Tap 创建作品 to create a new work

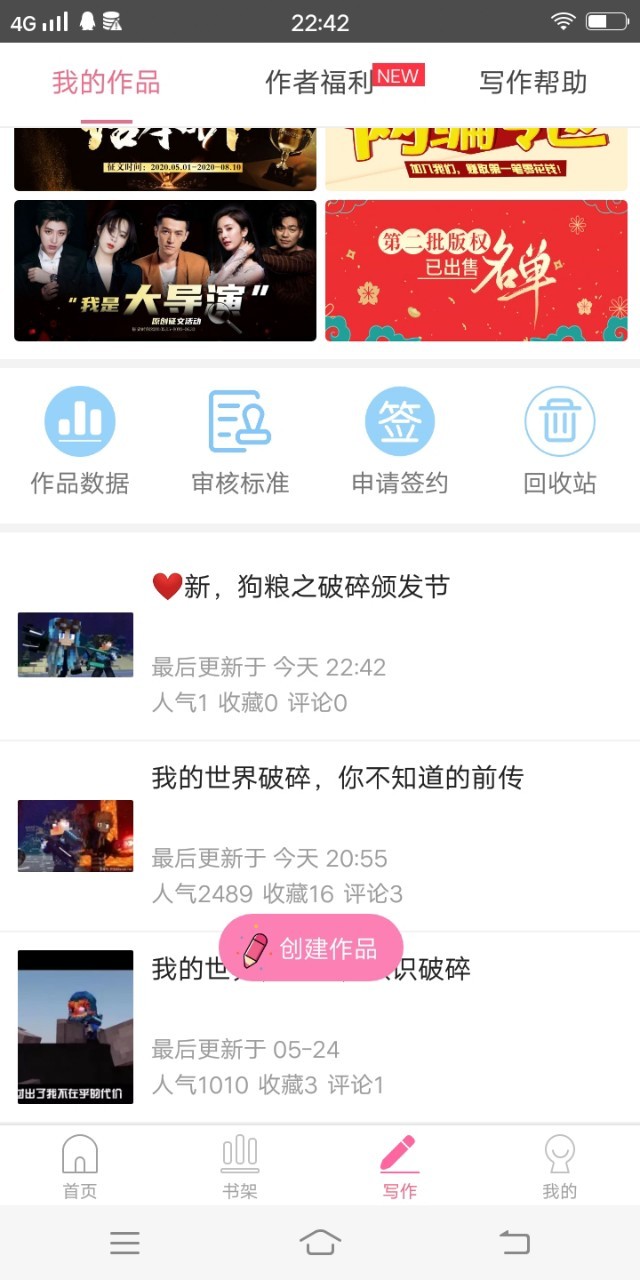[311, 947]
